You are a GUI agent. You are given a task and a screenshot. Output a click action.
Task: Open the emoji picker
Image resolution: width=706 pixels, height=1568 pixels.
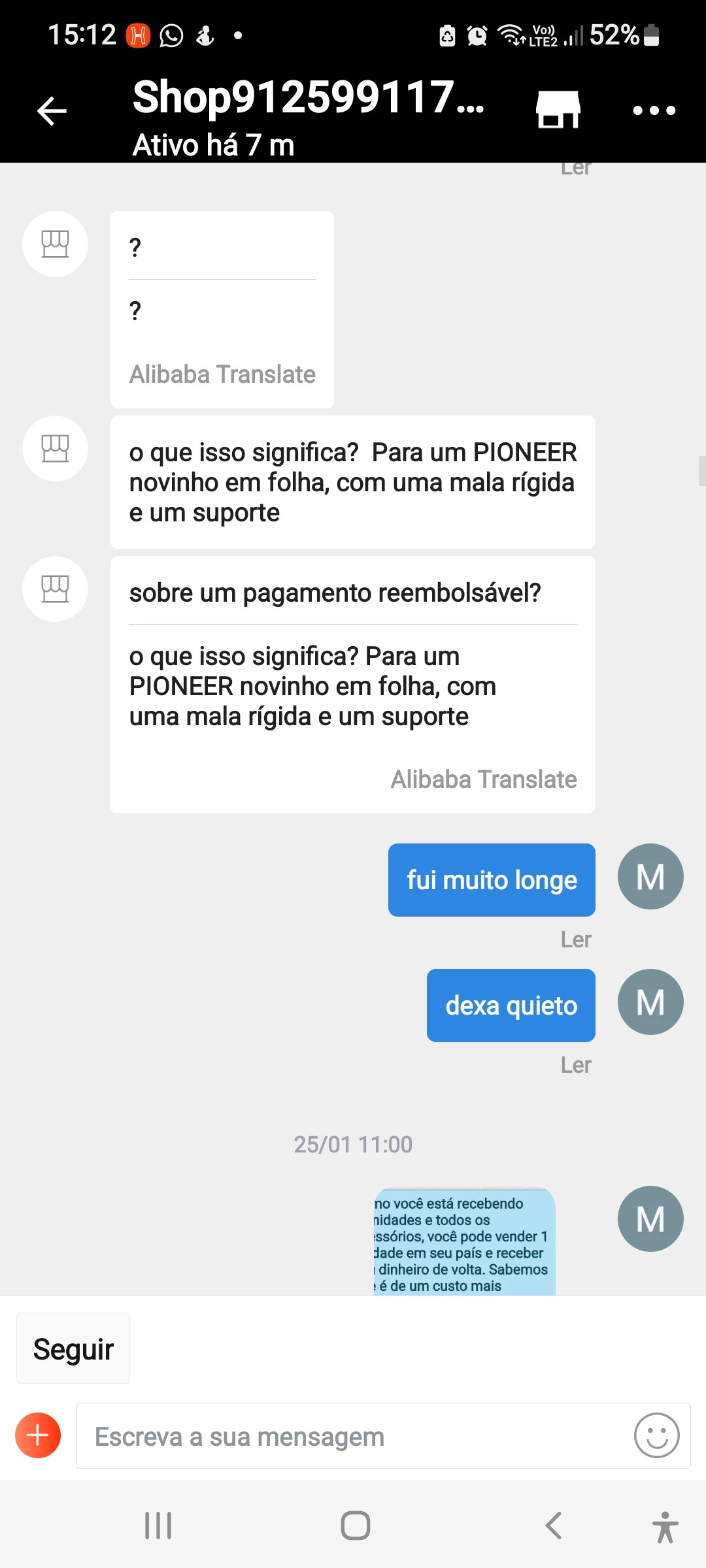pos(656,1435)
